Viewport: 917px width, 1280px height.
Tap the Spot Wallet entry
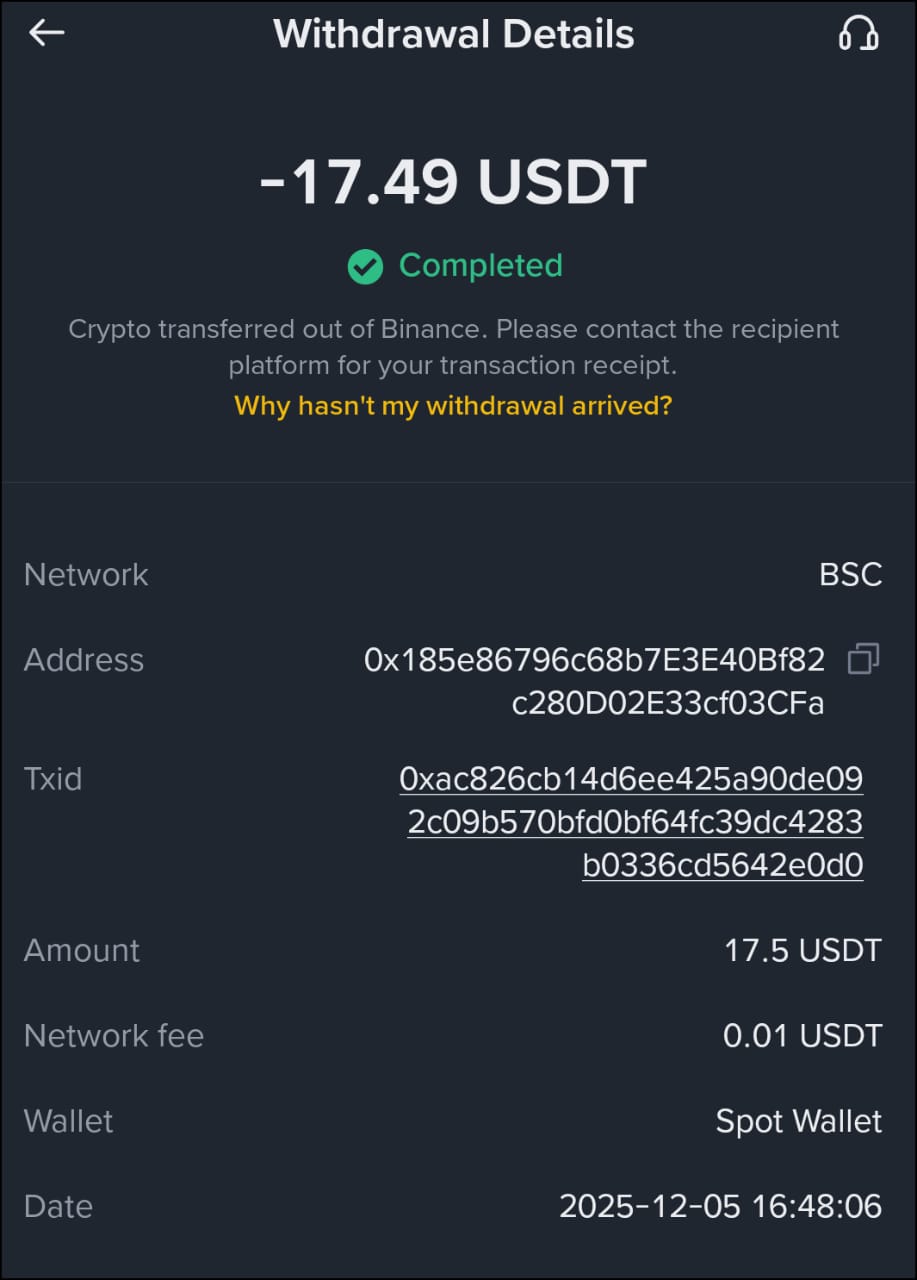pos(797,1121)
